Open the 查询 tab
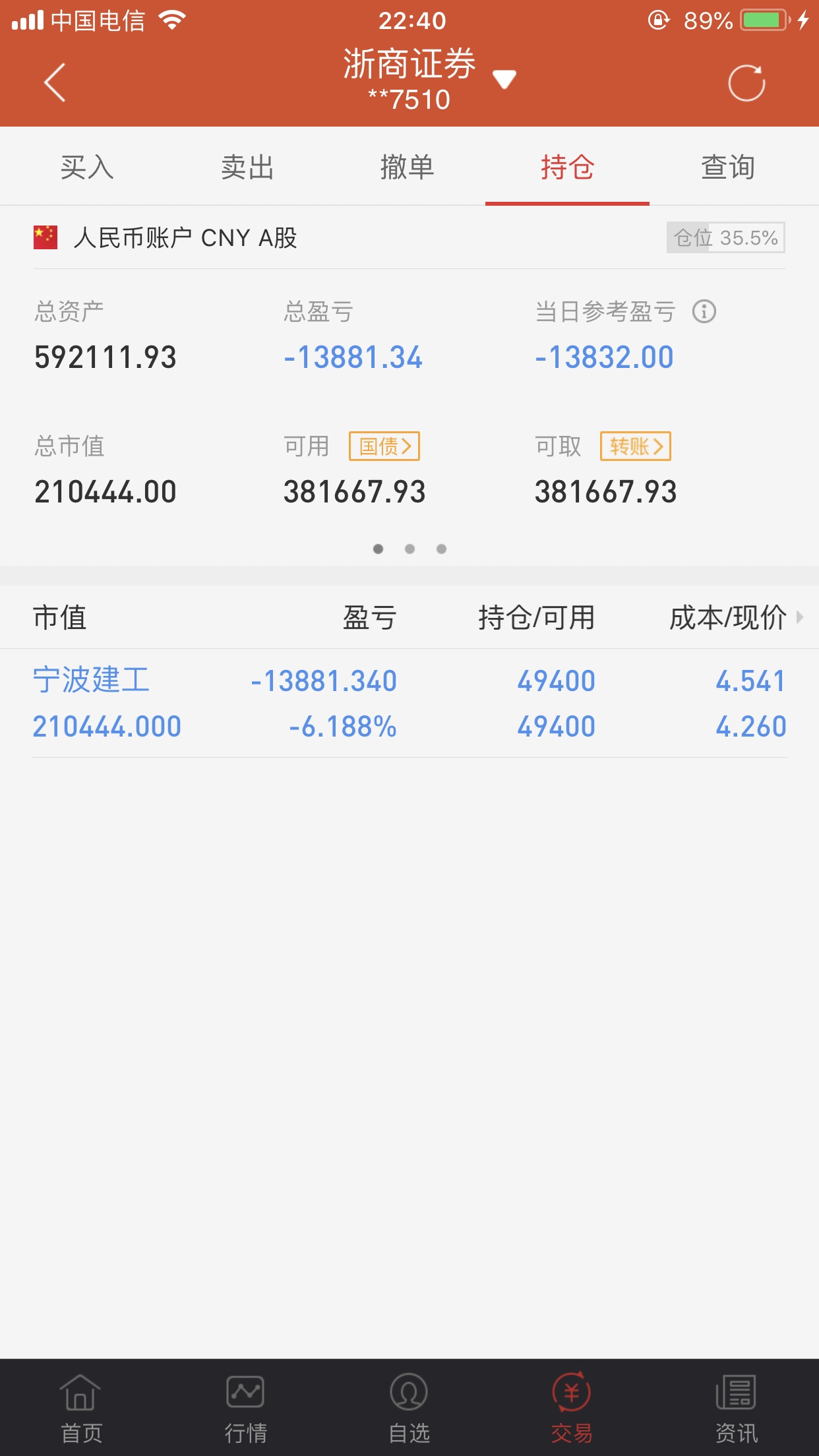 pyautogui.click(x=728, y=167)
